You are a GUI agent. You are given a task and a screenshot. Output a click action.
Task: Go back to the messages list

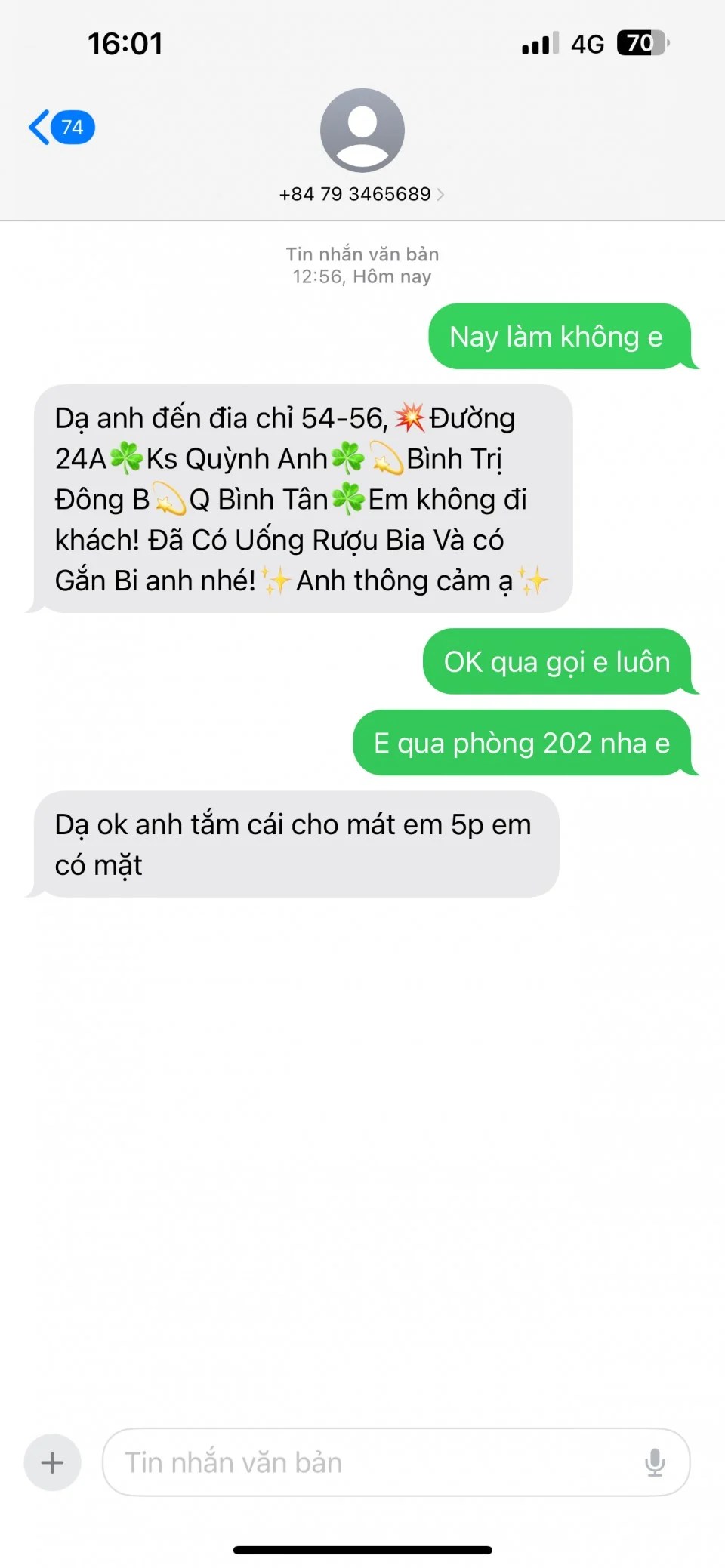coord(62,127)
